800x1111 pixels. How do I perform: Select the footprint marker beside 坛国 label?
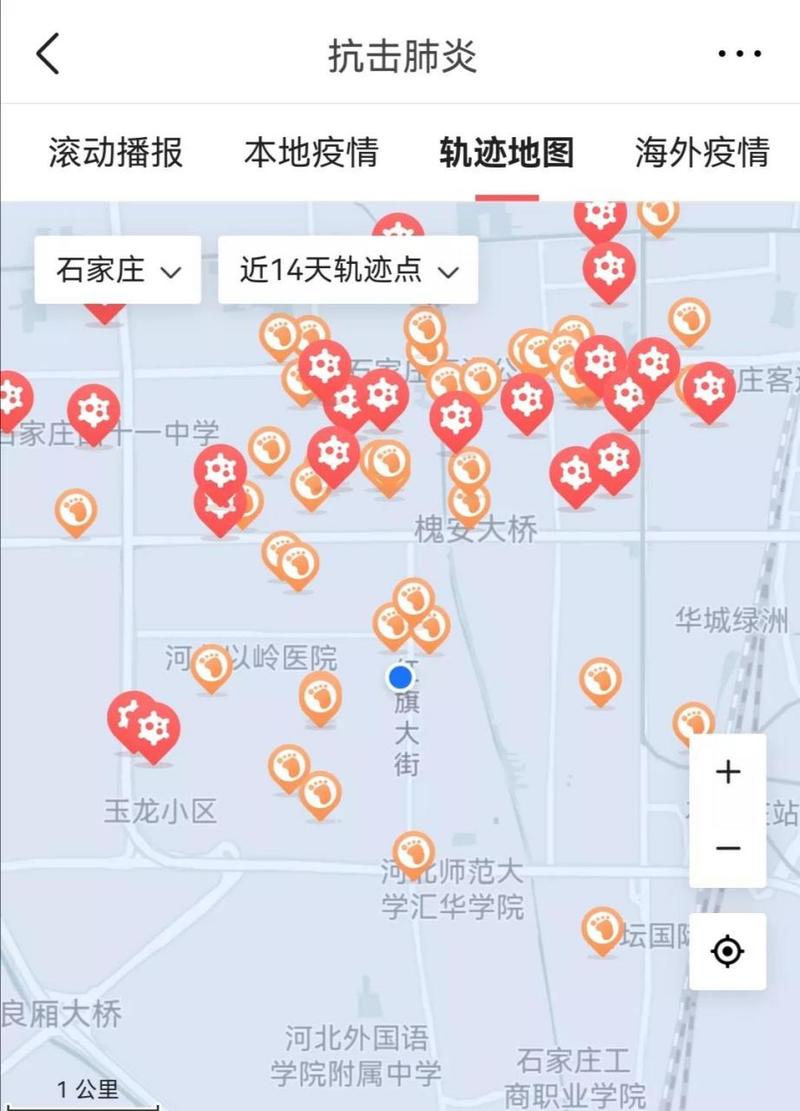(601, 929)
